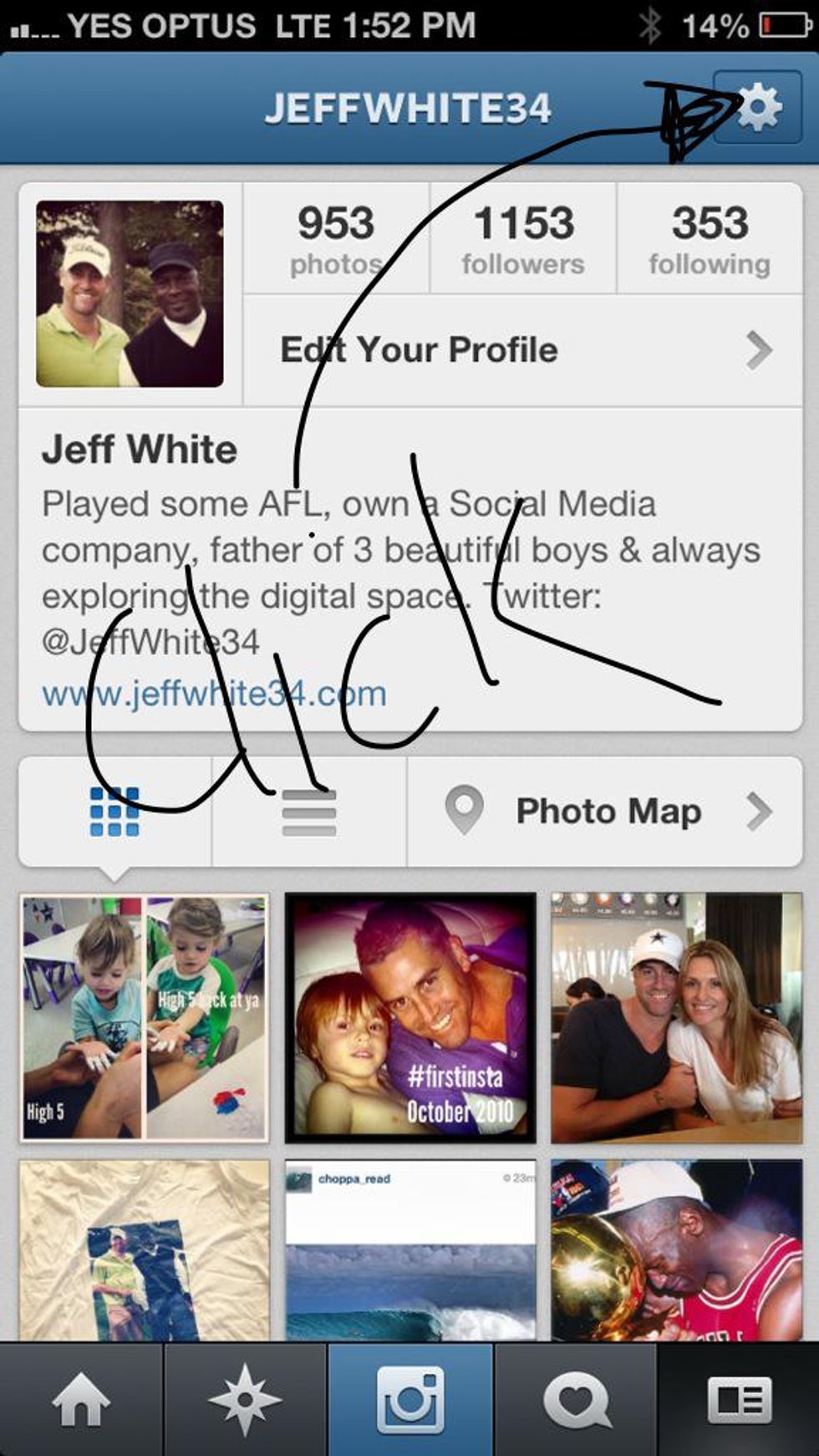The height and width of the screenshot is (1456, 819).
Task: Open the www.jeffwhite34.com link
Action: pyautogui.click(x=214, y=694)
